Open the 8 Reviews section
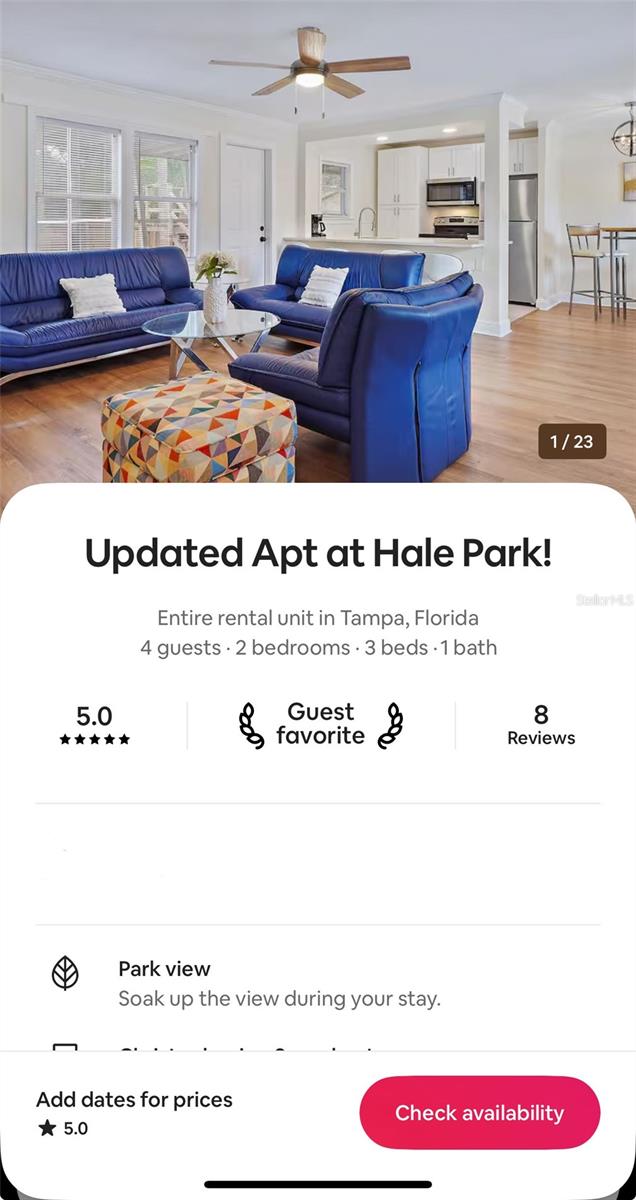This screenshot has width=636, height=1200. [540, 725]
